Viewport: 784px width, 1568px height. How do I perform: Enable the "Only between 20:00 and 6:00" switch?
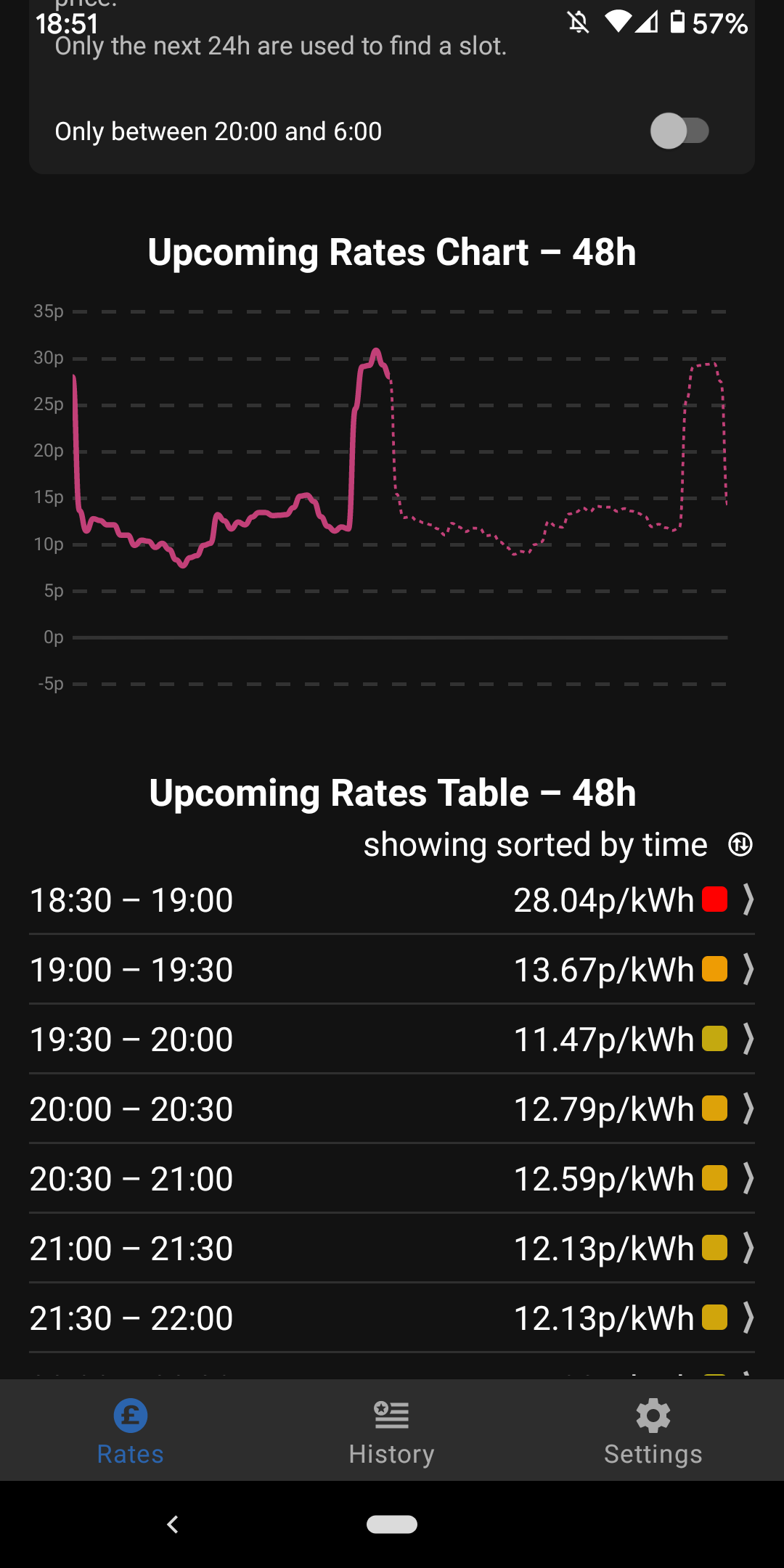(x=681, y=131)
